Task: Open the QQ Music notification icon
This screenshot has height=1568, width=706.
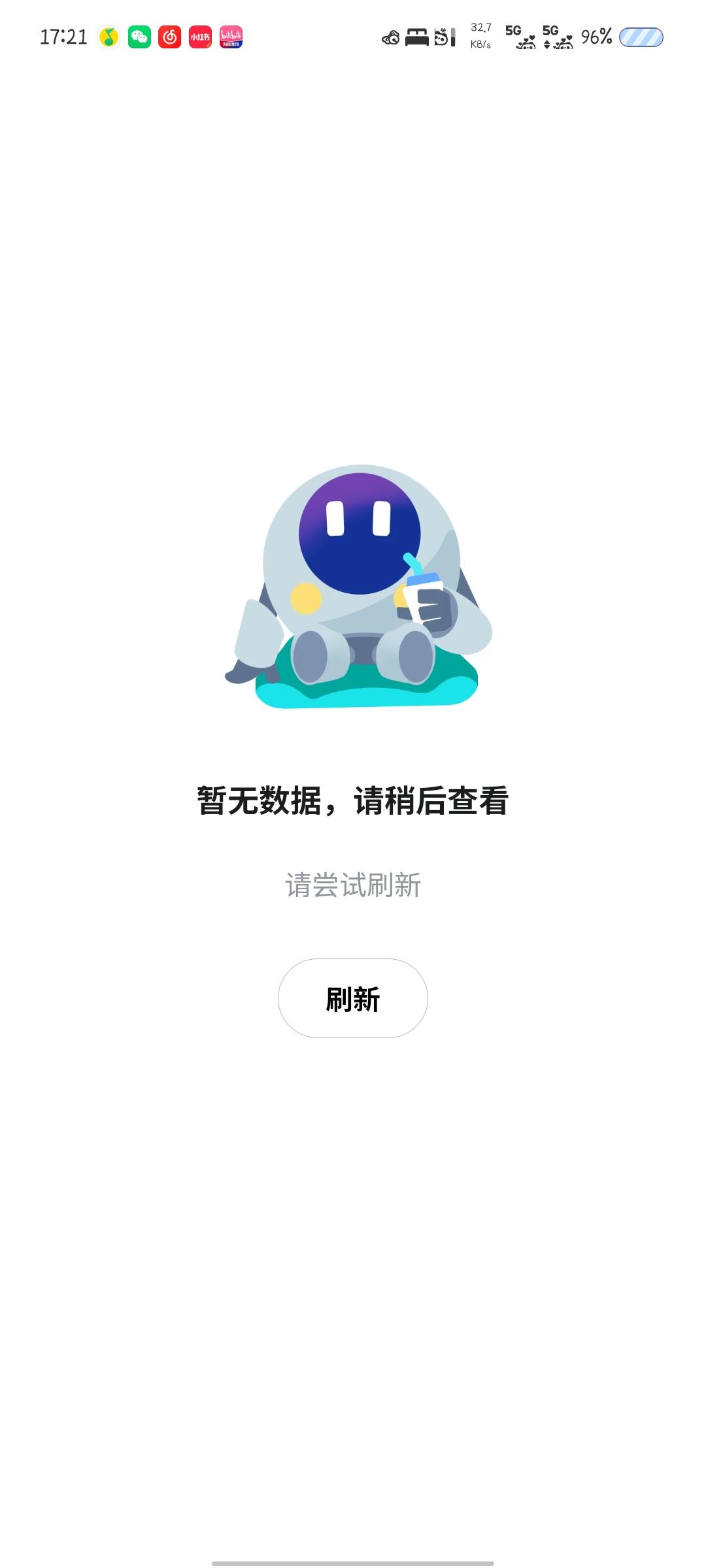Action: click(108, 36)
